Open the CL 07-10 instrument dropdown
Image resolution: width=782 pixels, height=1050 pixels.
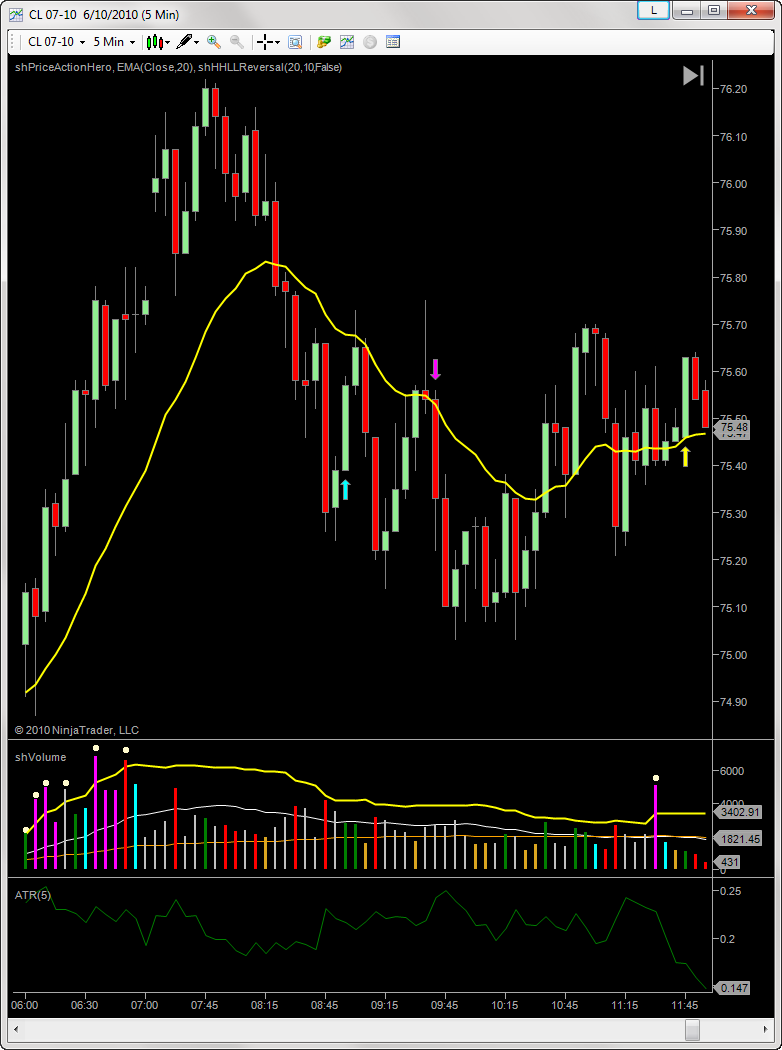(56, 42)
